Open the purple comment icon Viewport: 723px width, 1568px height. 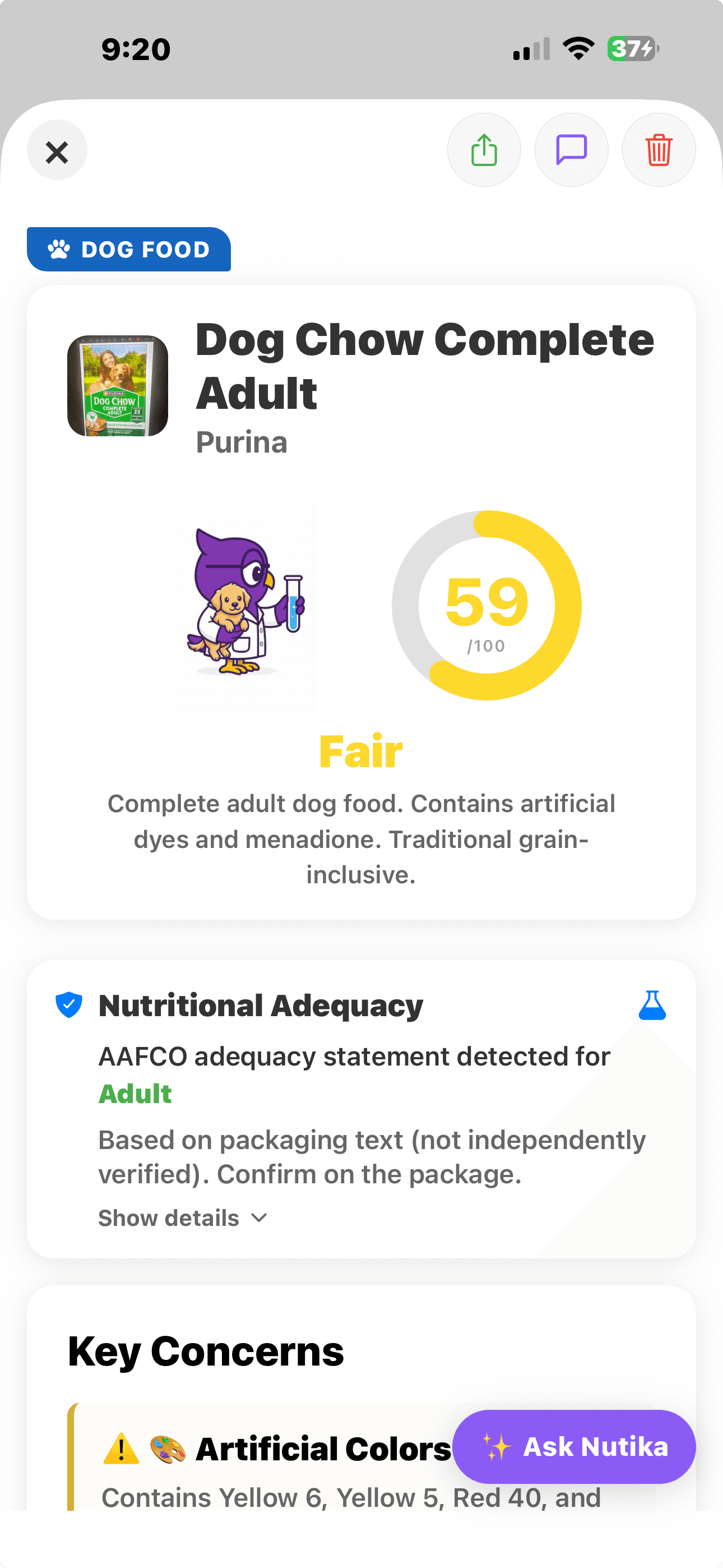pyautogui.click(x=571, y=150)
